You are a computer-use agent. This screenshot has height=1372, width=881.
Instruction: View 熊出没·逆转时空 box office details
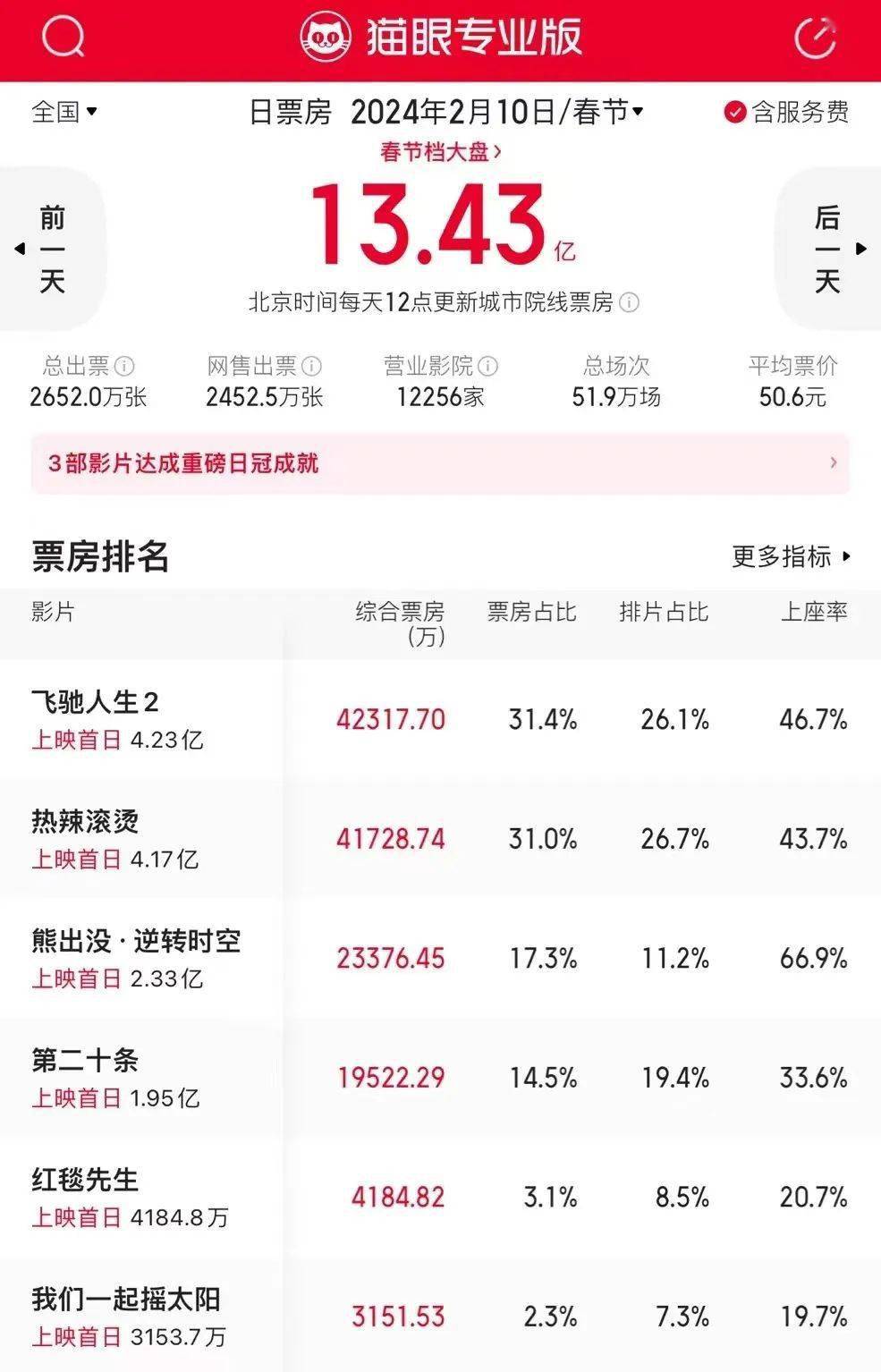[136, 941]
